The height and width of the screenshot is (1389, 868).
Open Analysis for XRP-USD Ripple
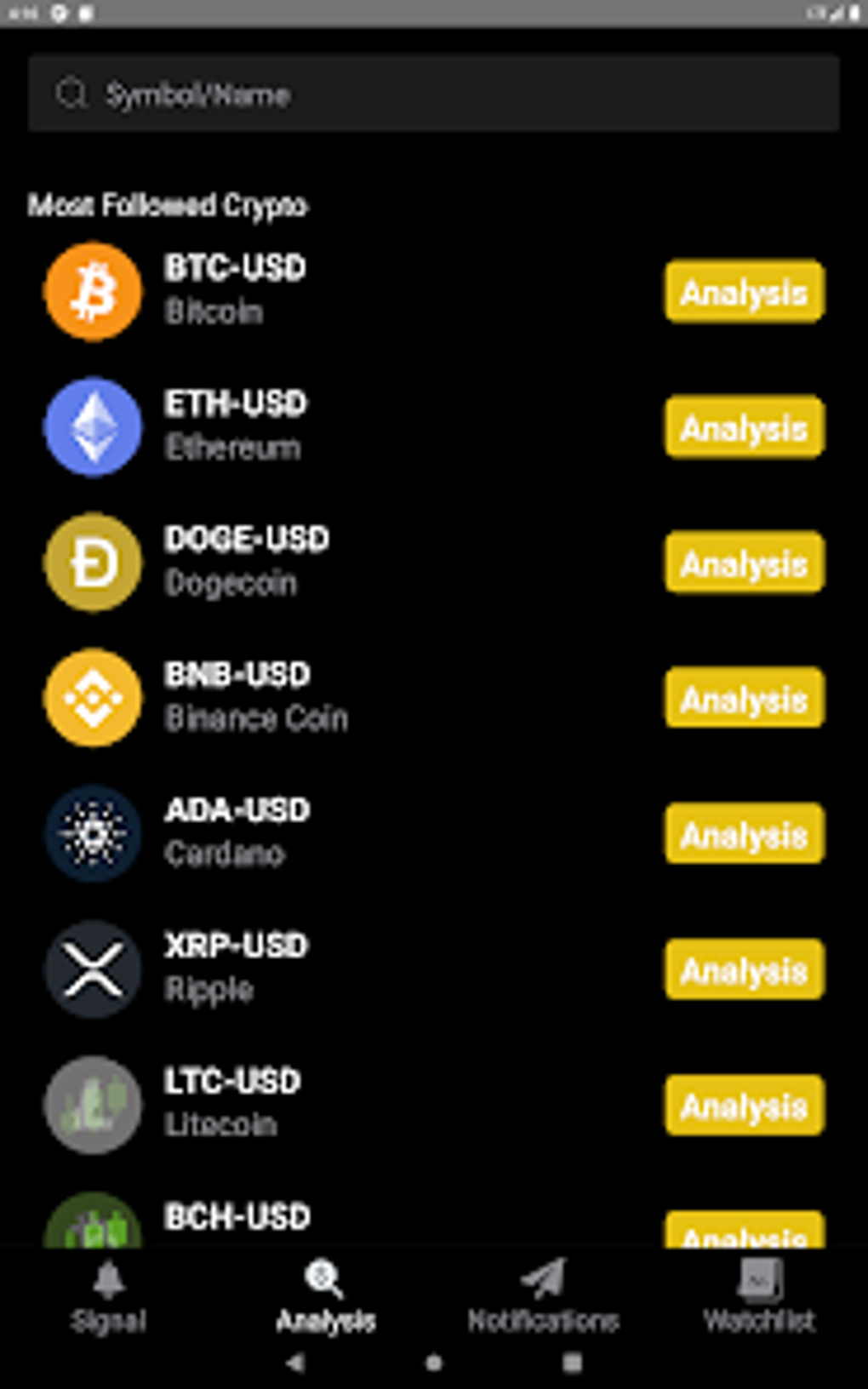point(744,969)
